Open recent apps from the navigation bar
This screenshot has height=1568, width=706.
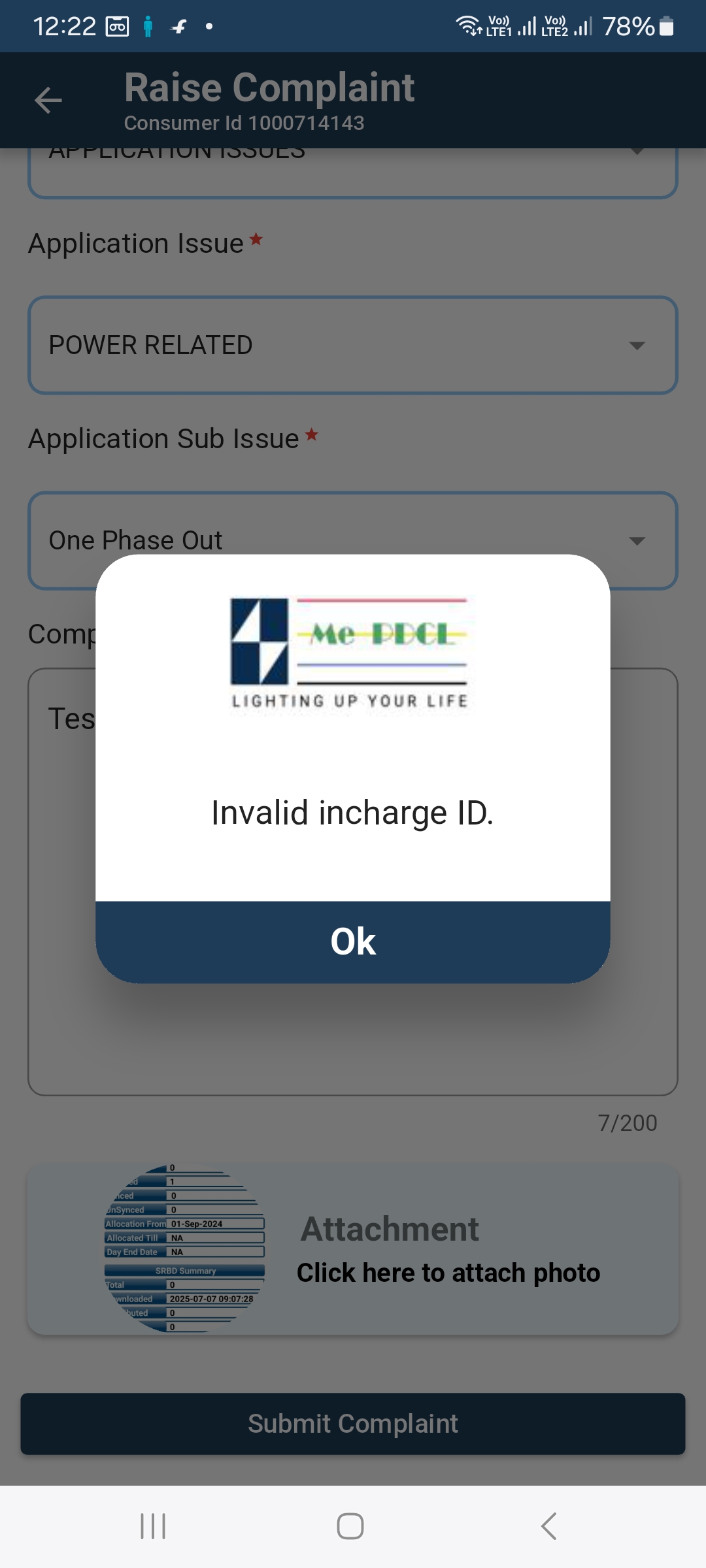(x=153, y=1526)
